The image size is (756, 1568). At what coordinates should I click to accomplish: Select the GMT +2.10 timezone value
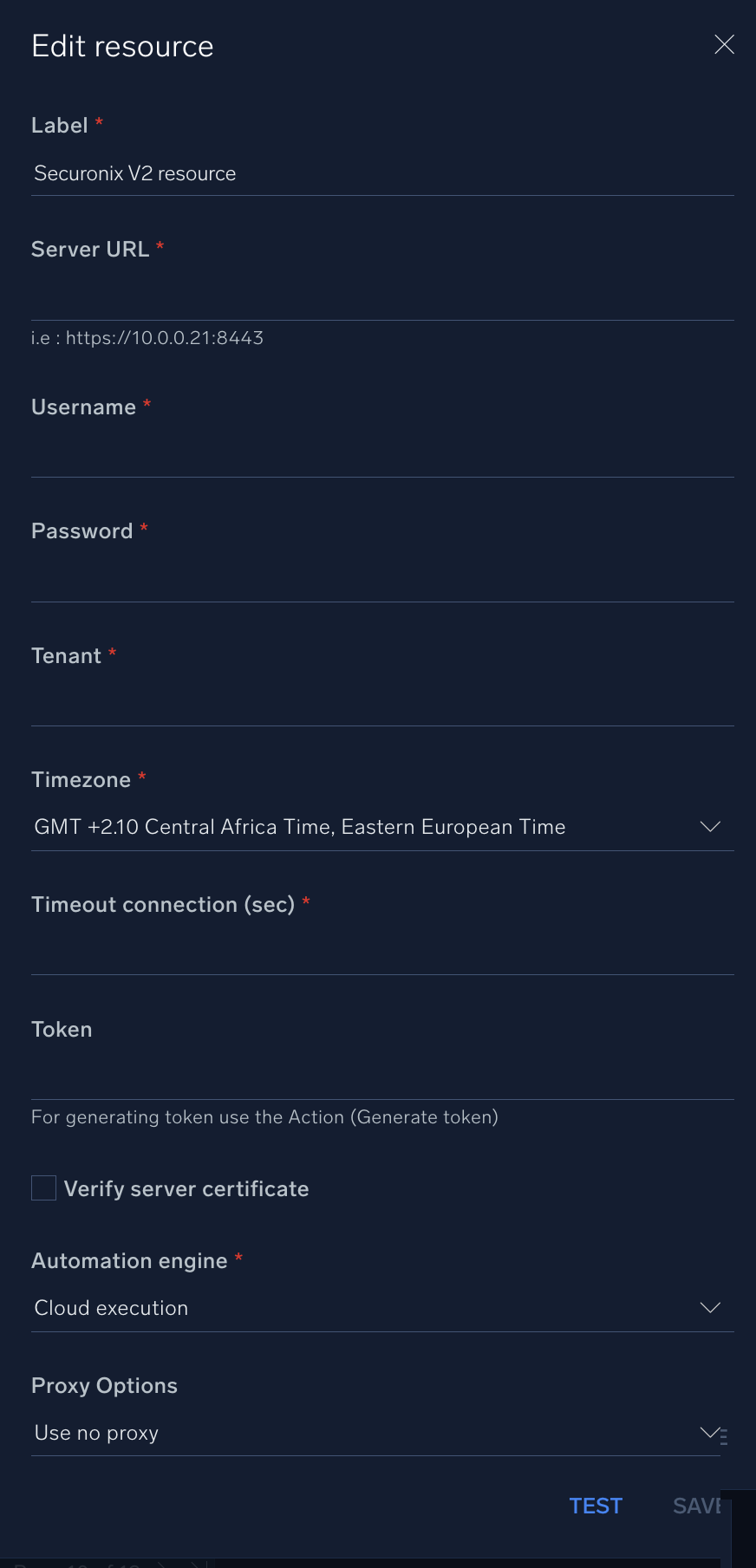pos(299,826)
